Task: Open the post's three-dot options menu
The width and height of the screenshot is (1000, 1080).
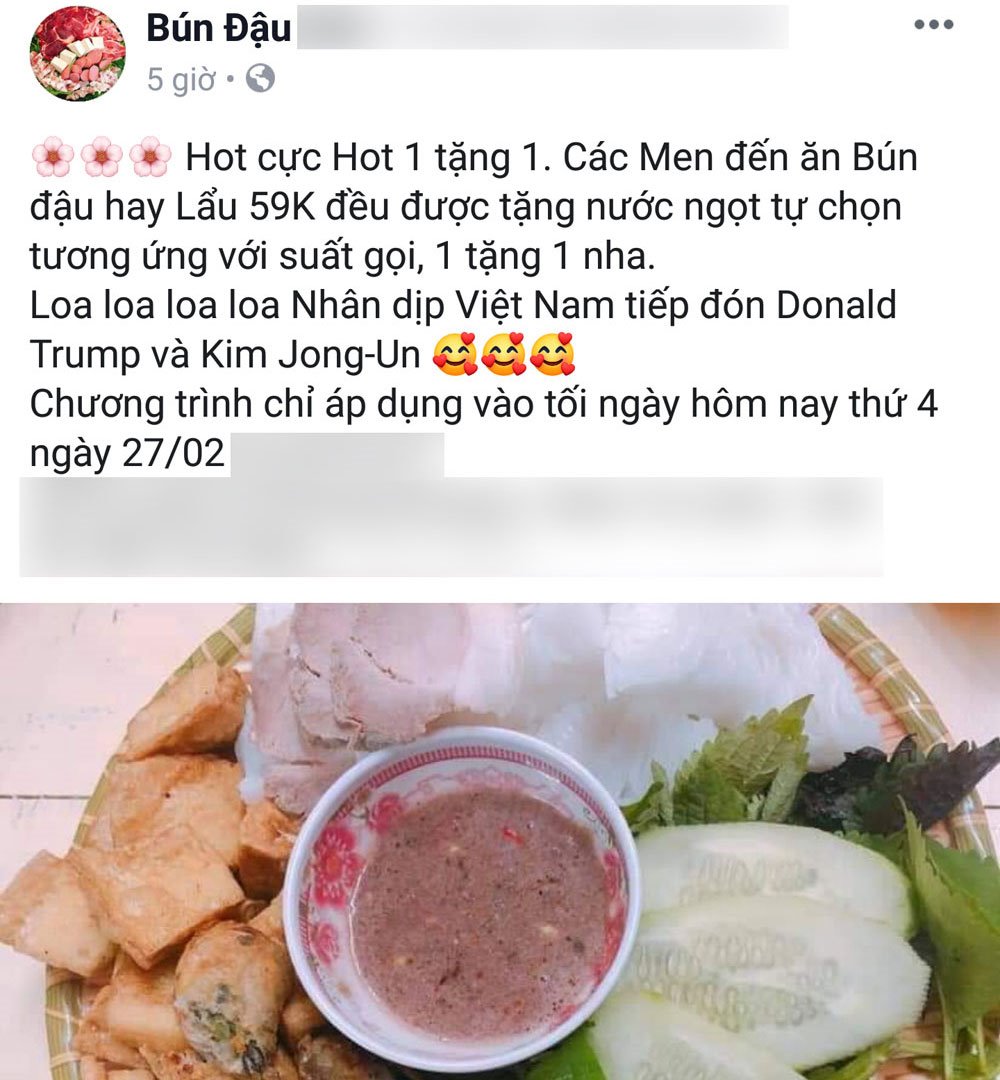Action: pos(934,26)
